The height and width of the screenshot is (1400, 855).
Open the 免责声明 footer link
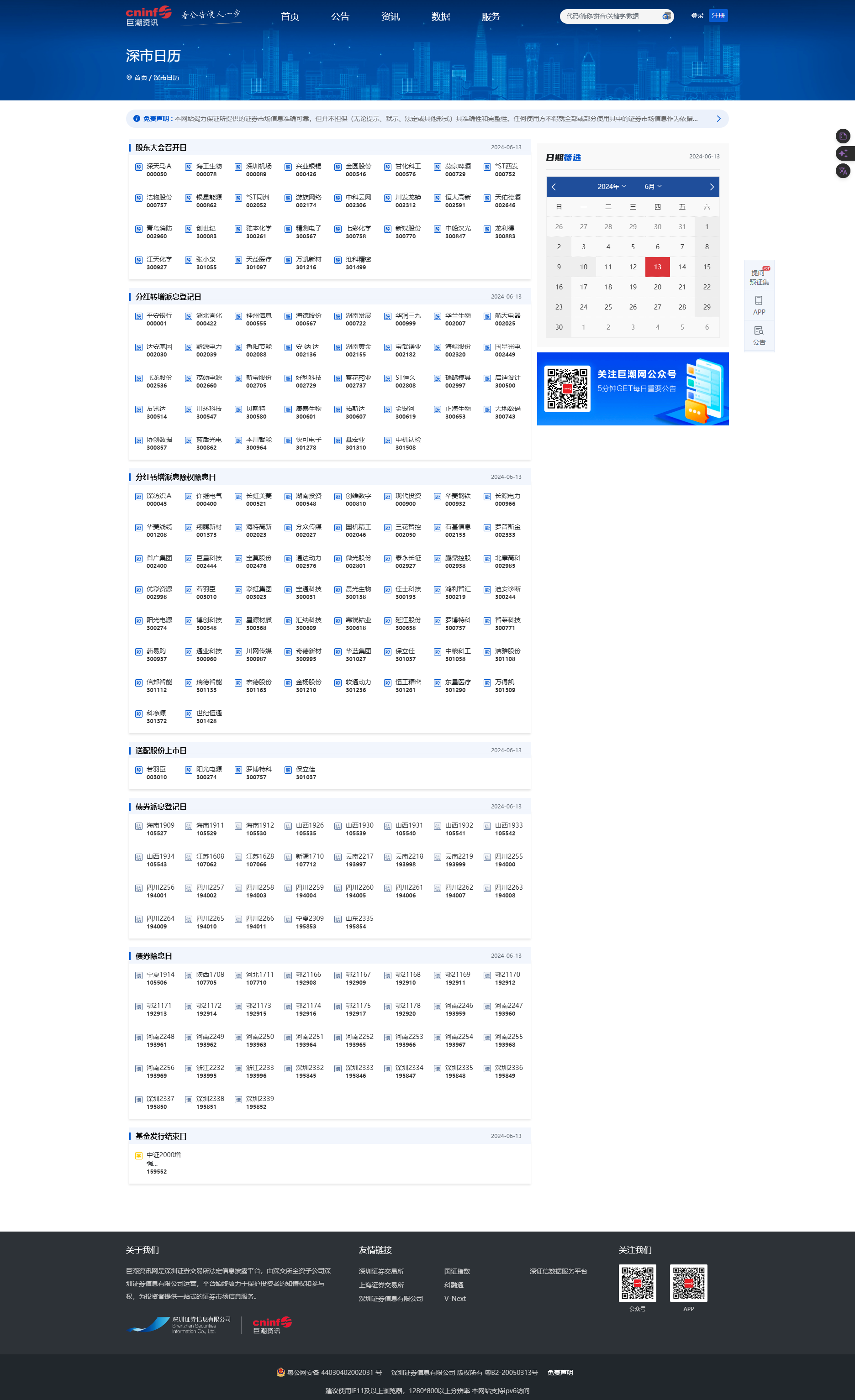pyautogui.click(x=560, y=1372)
